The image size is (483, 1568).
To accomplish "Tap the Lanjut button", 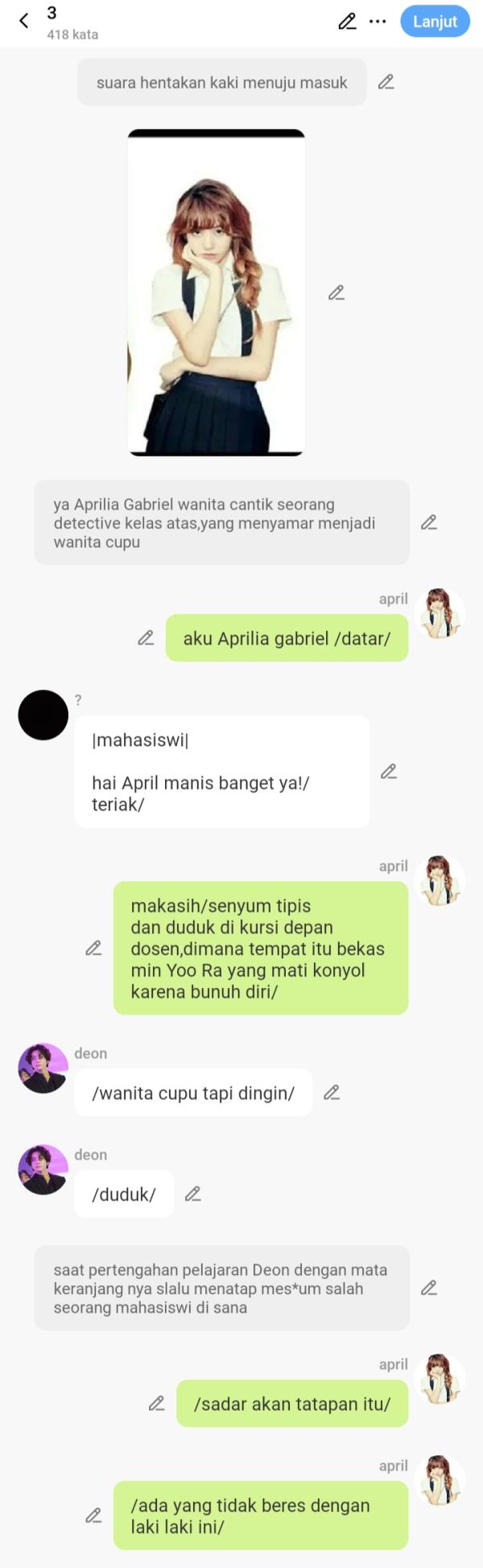I will point(435,22).
